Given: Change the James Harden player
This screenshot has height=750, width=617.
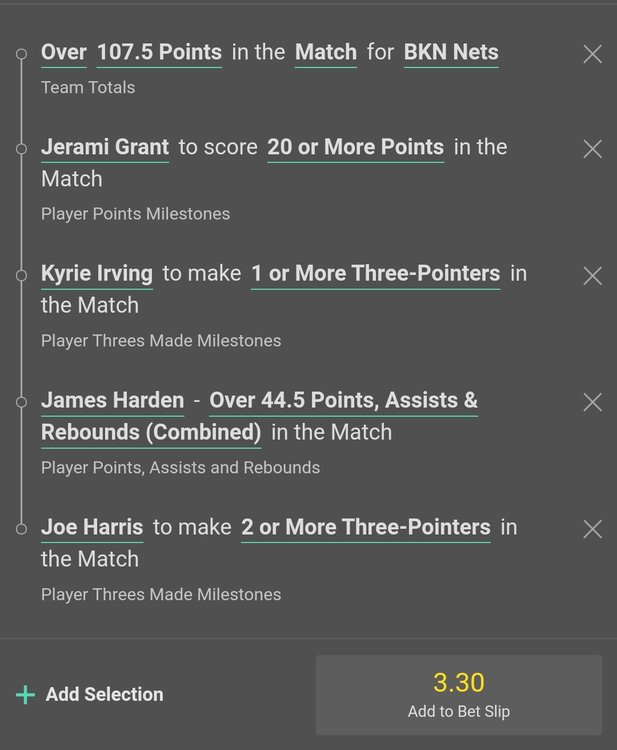Looking at the screenshot, I should pyautogui.click(x=113, y=400).
